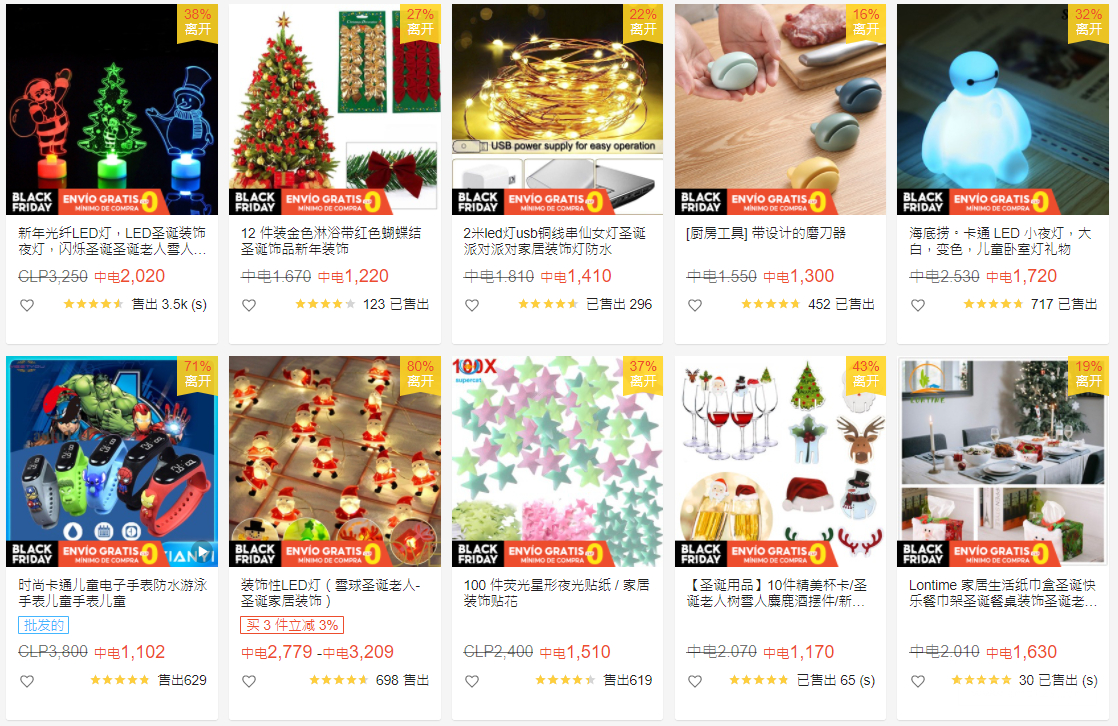Like the 装饰性LED灯 Santa product
Image resolution: width=1118 pixels, height=726 pixels.
(249, 681)
